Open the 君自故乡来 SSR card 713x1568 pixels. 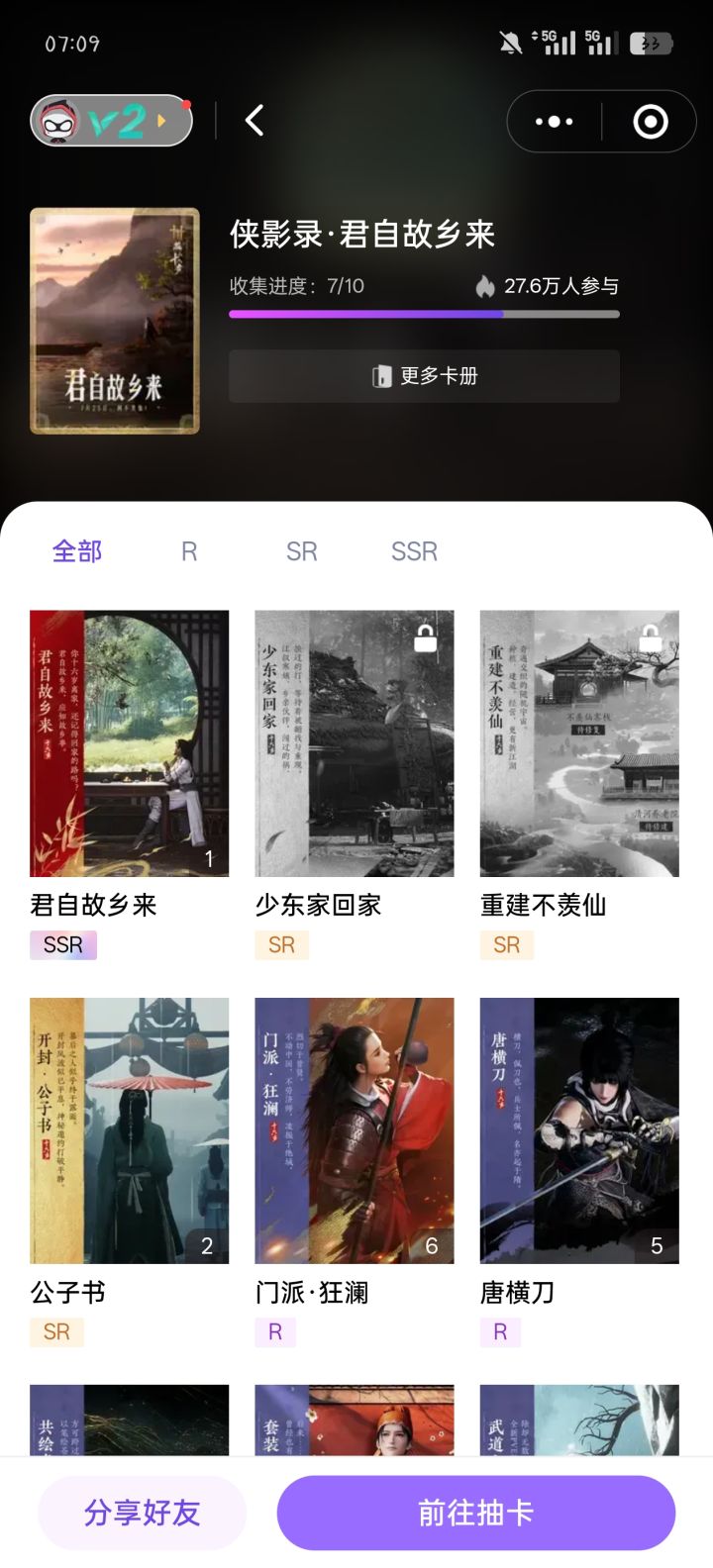click(129, 742)
